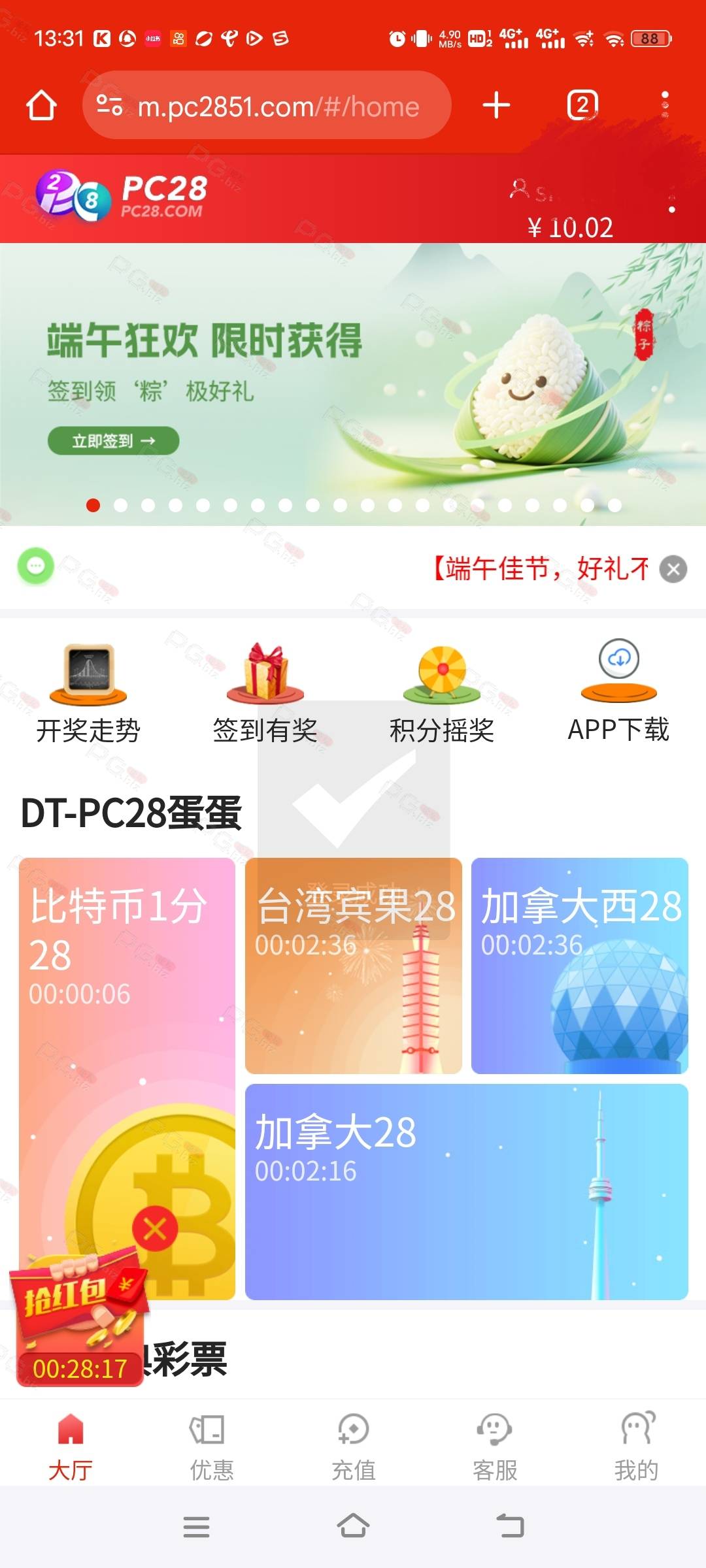Dismiss the scrolling notice with the X icon
The width and height of the screenshot is (706, 1568).
point(673,569)
